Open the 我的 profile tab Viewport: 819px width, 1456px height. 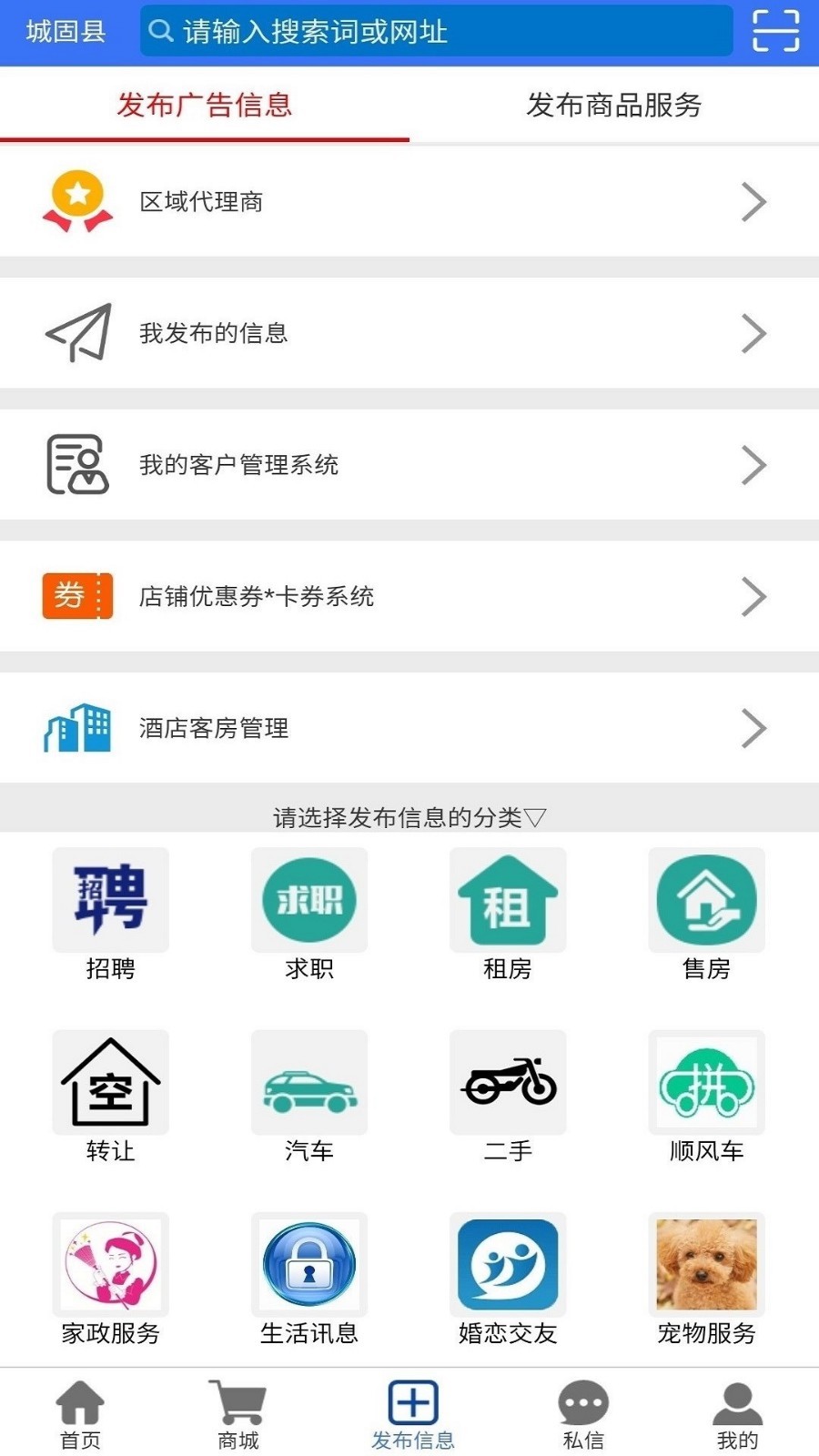[737, 1413]
